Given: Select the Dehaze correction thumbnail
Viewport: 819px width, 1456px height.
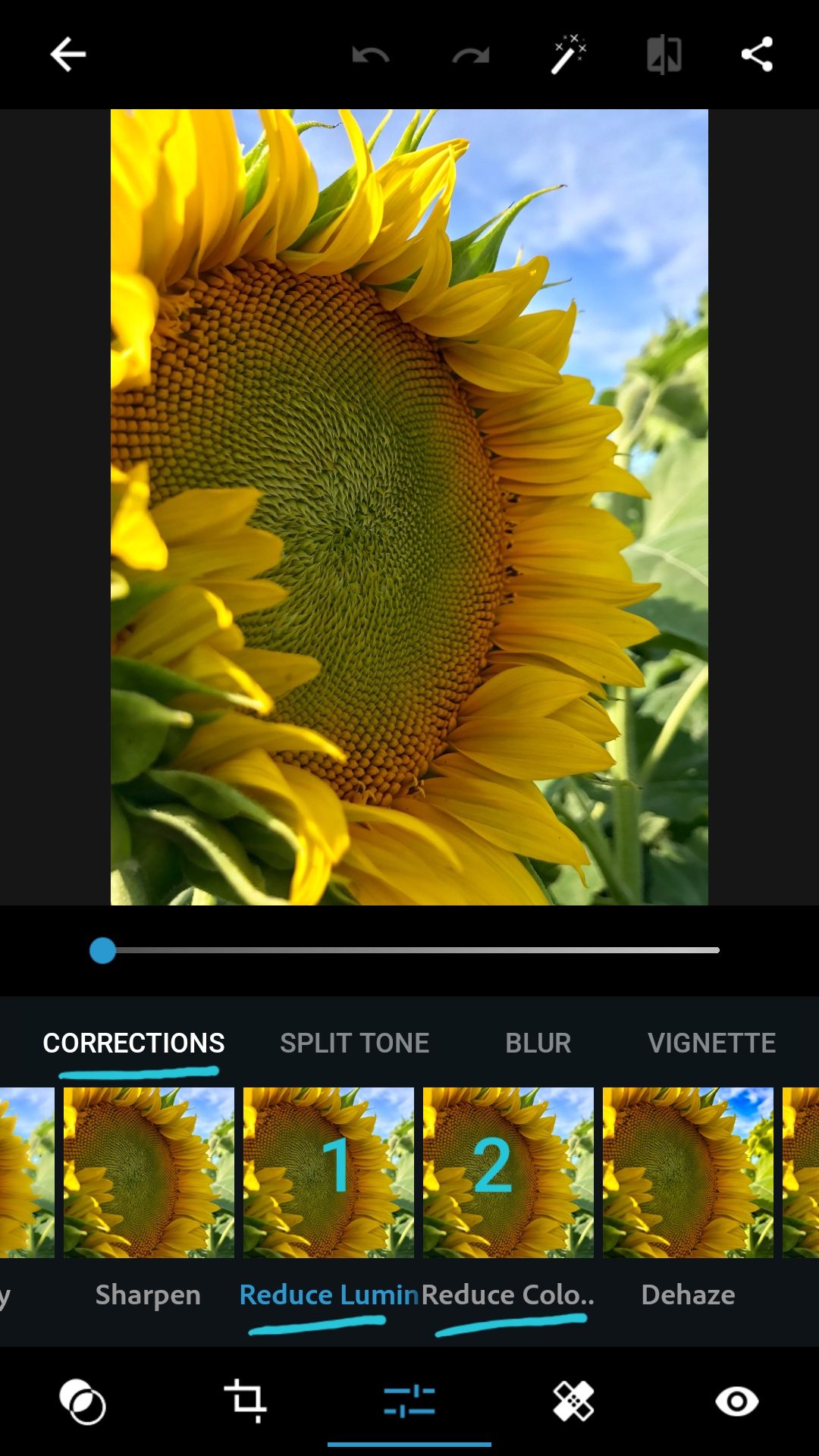Looking at the screenshot, I should pyautogui.click(x=688, y=1172).
